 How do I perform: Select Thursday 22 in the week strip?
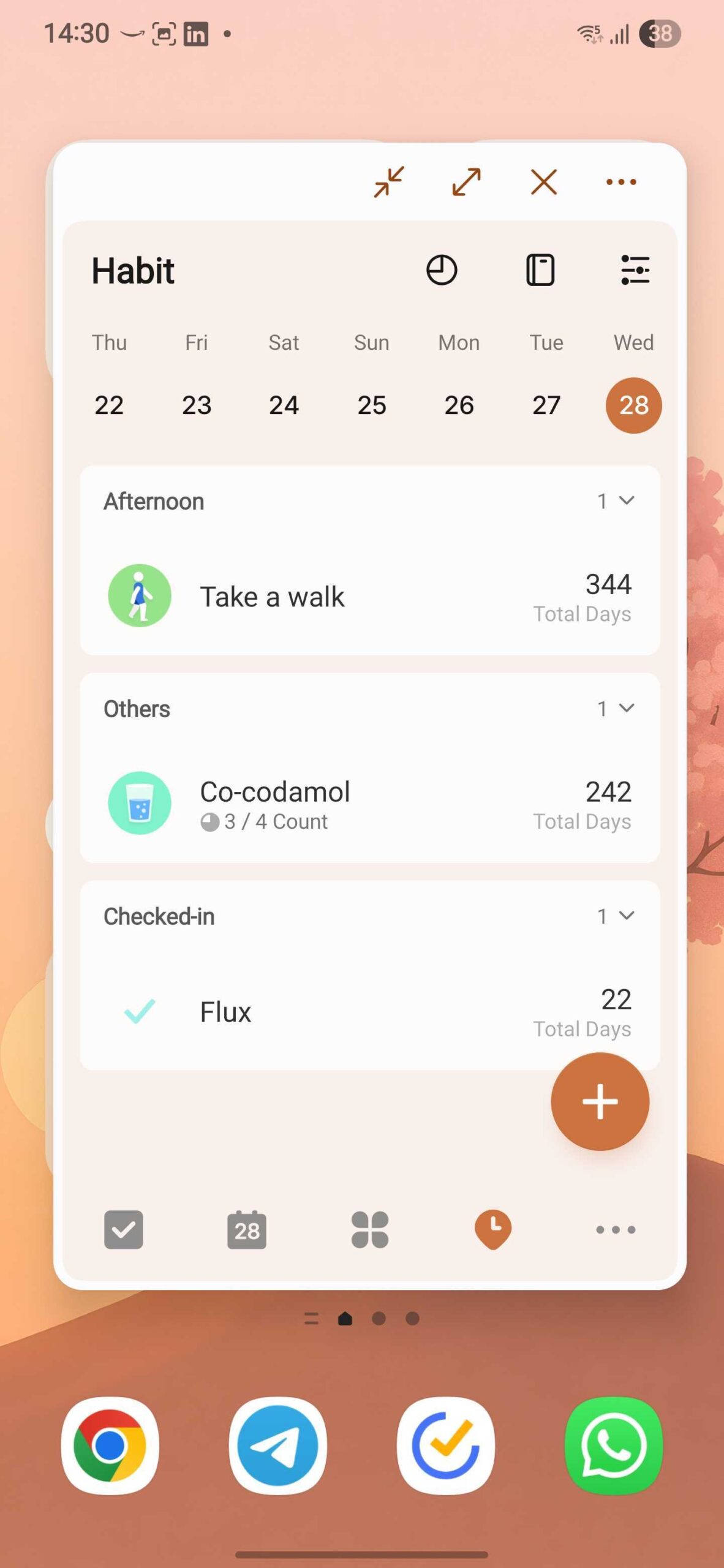click(109, 405)
